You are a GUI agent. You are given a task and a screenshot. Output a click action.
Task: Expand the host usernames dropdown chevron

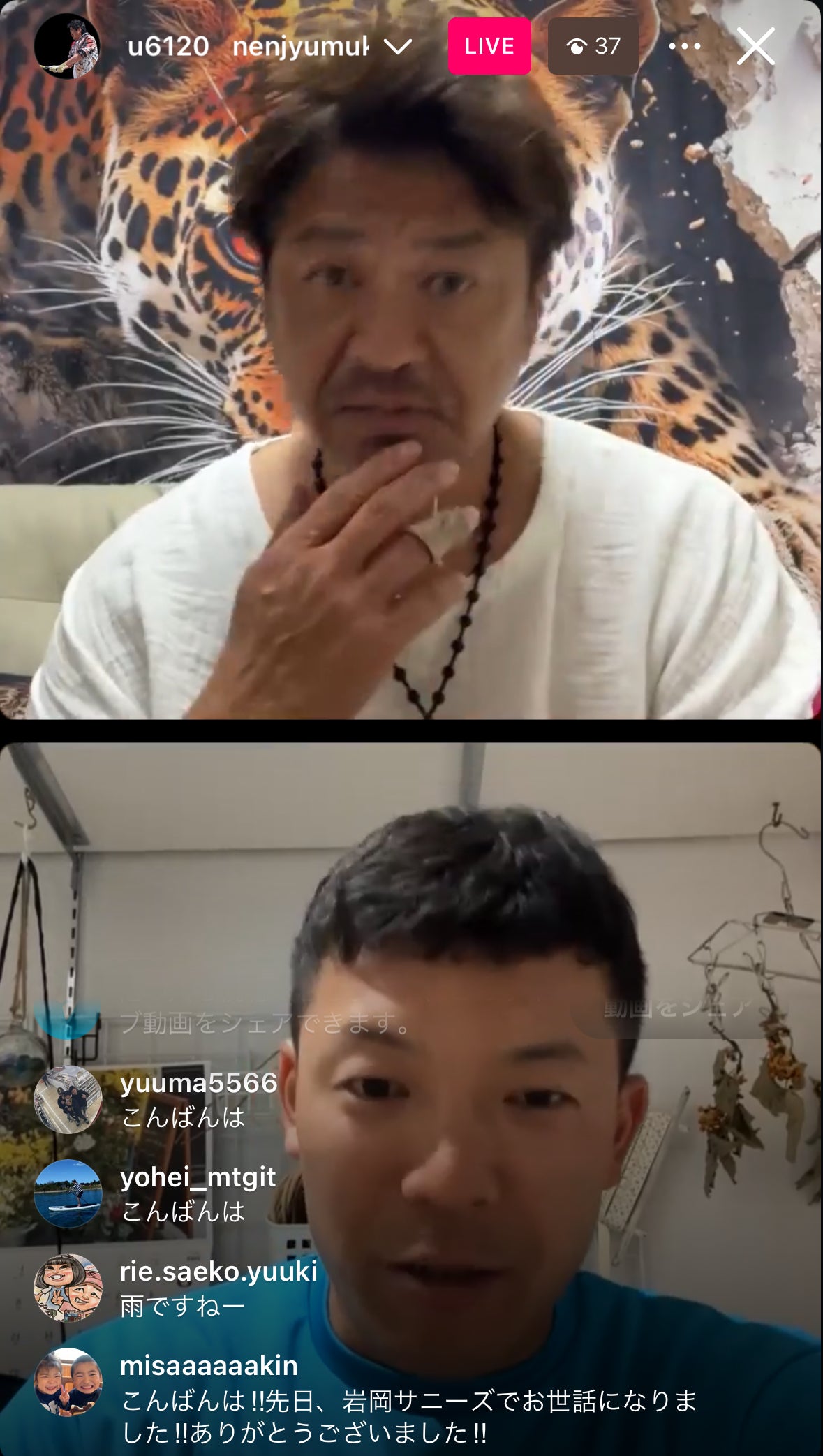pos(398,47)
